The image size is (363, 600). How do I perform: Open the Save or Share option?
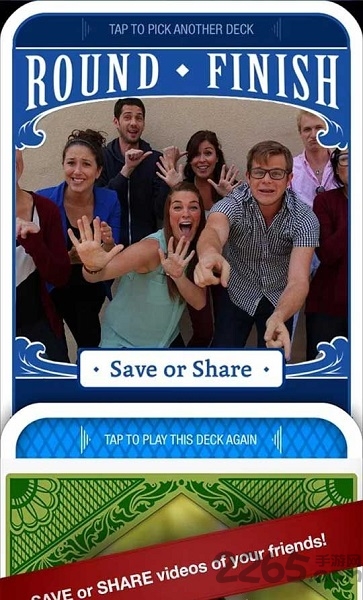181,369
